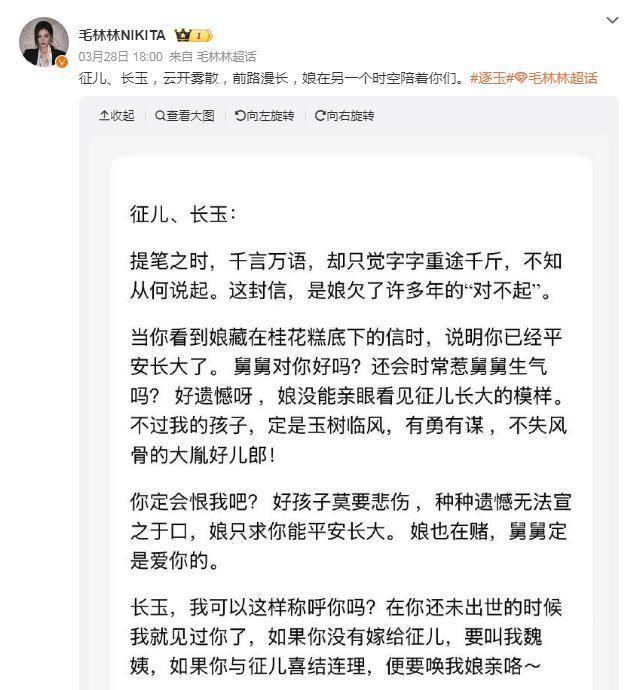Rotate the image right with 向右旋转
The image size is (629, 690).
click(344, 116)
